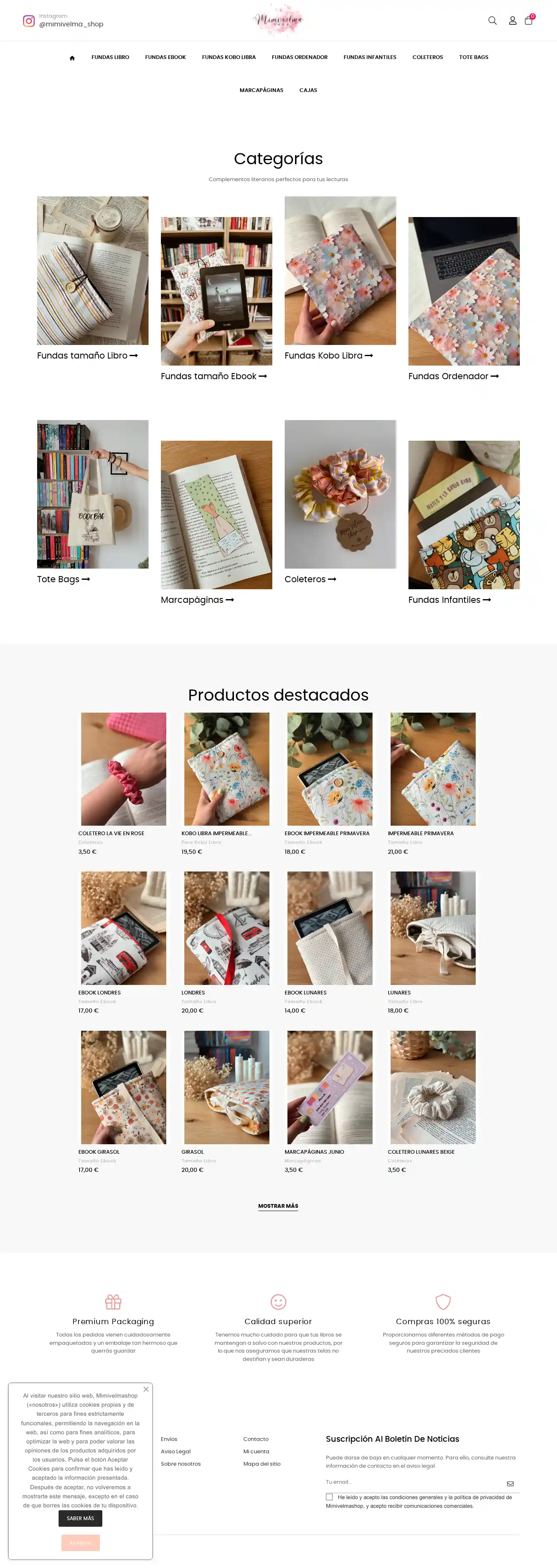Tap Mostrar Más to load more

[x=278, y=1205]
